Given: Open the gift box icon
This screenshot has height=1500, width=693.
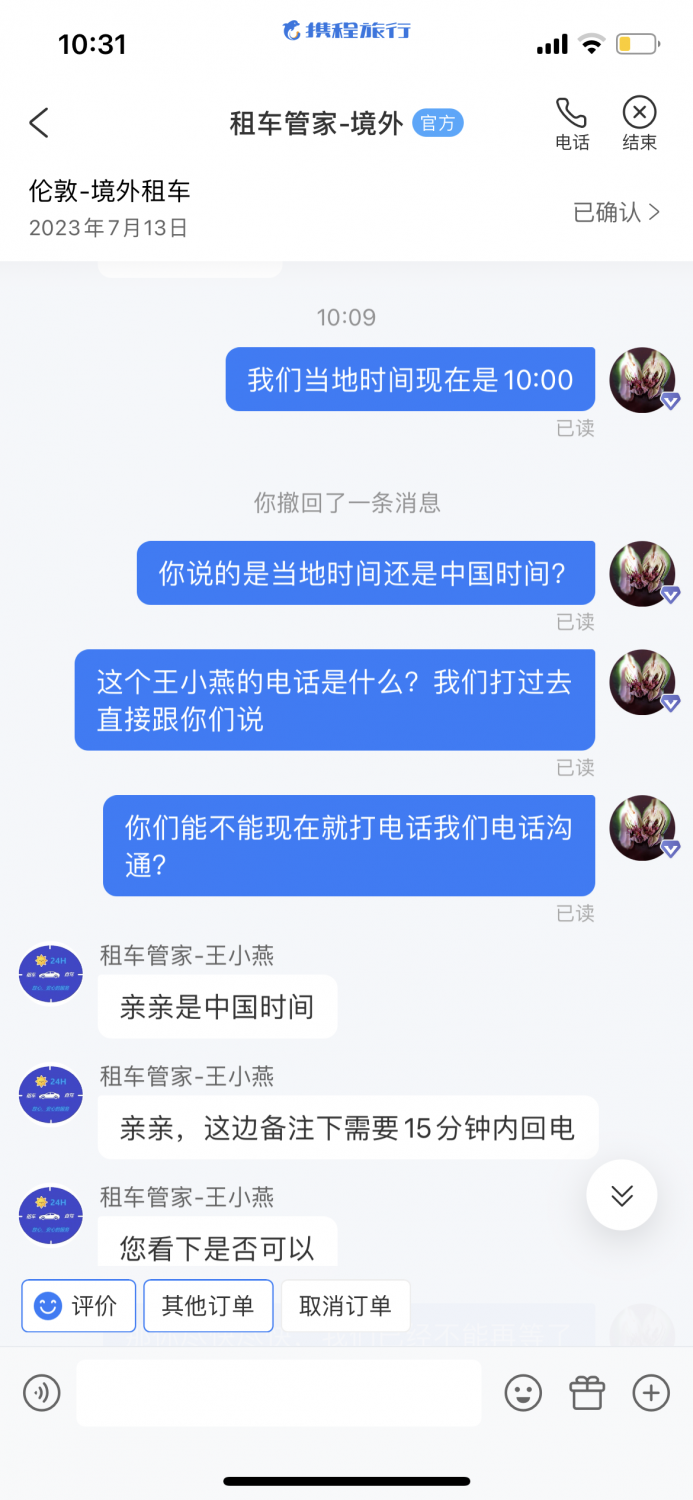Looking at the screenshot, I should point(587,1392).
